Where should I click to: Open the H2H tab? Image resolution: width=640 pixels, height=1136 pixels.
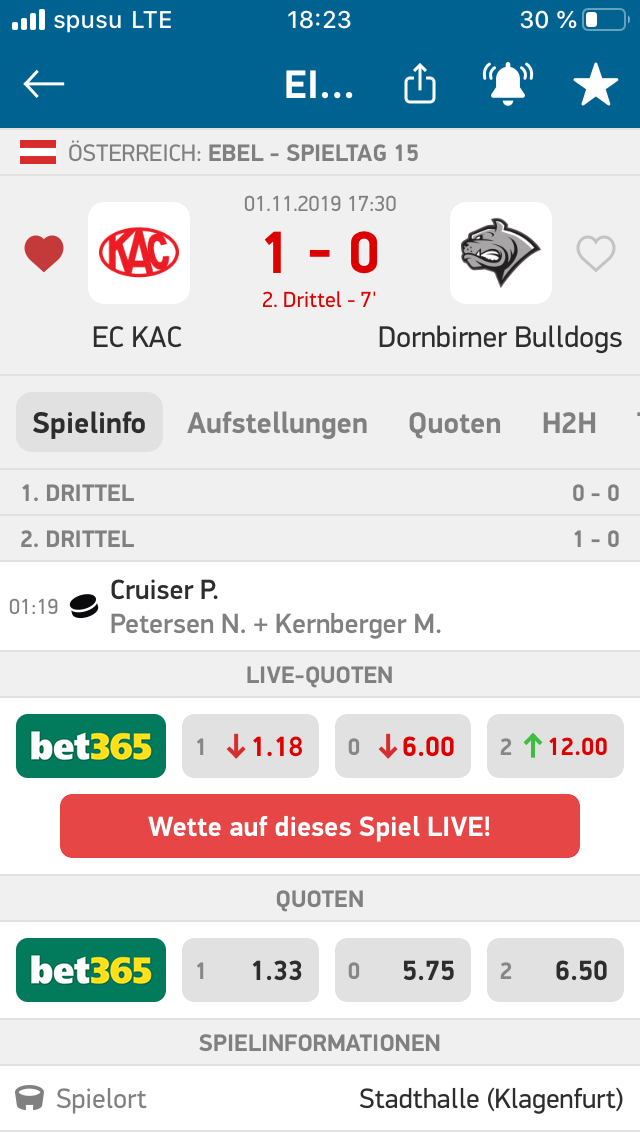coord(569,423)
